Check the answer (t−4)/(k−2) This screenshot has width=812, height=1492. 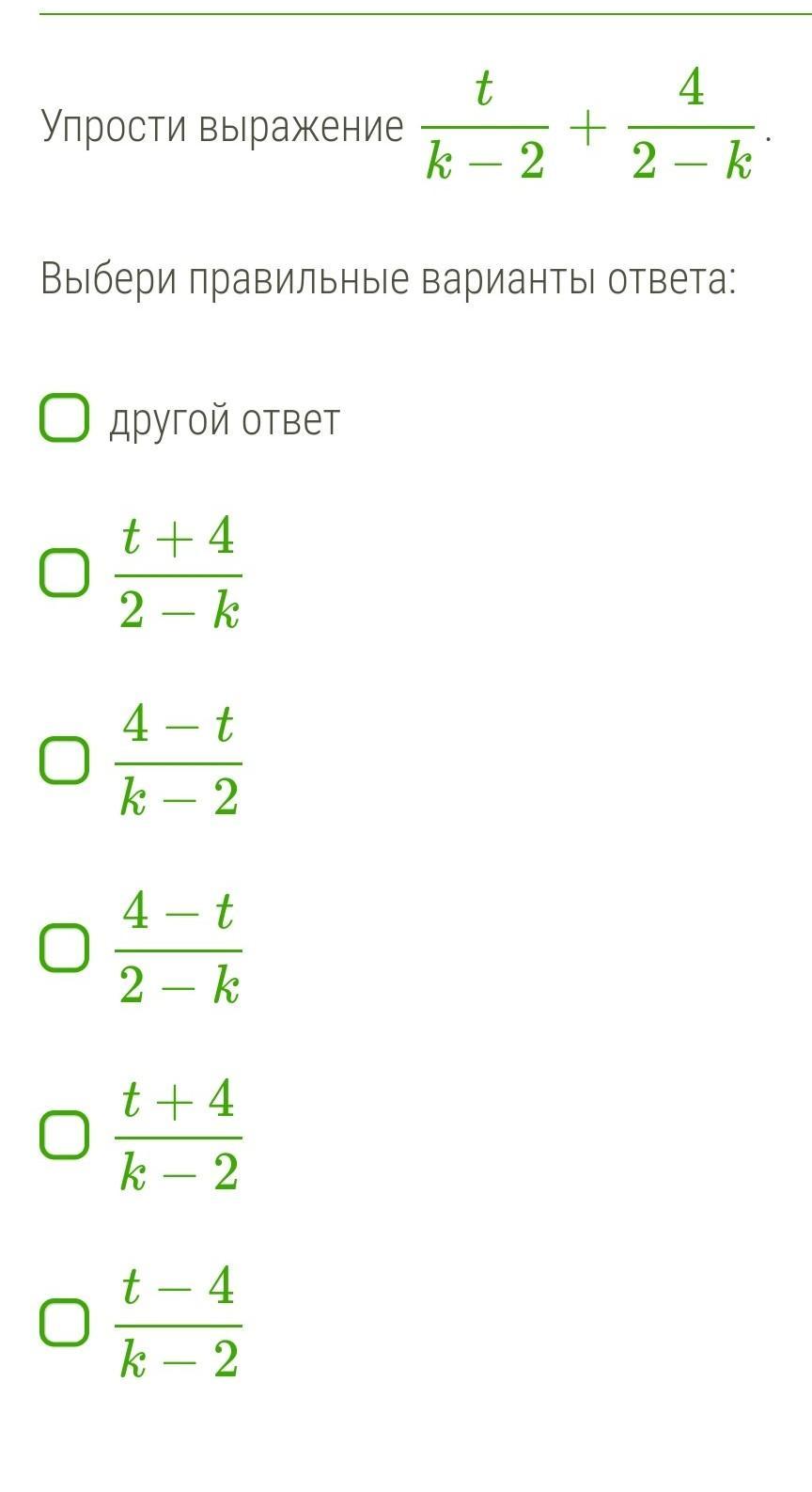pyautogui.click(x=65, y=1323)
